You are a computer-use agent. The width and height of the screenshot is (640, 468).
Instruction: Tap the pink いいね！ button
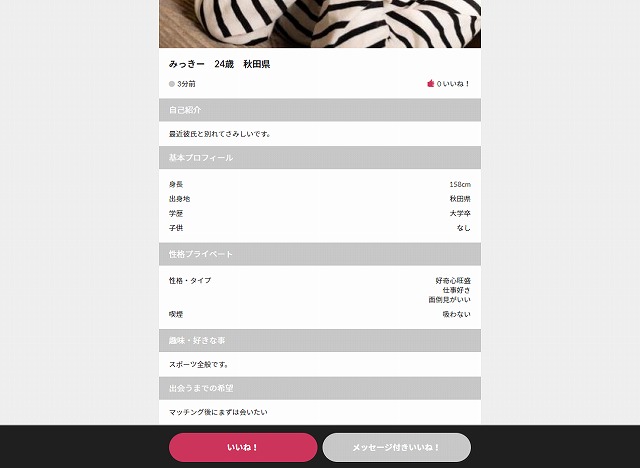click(243, 447)
